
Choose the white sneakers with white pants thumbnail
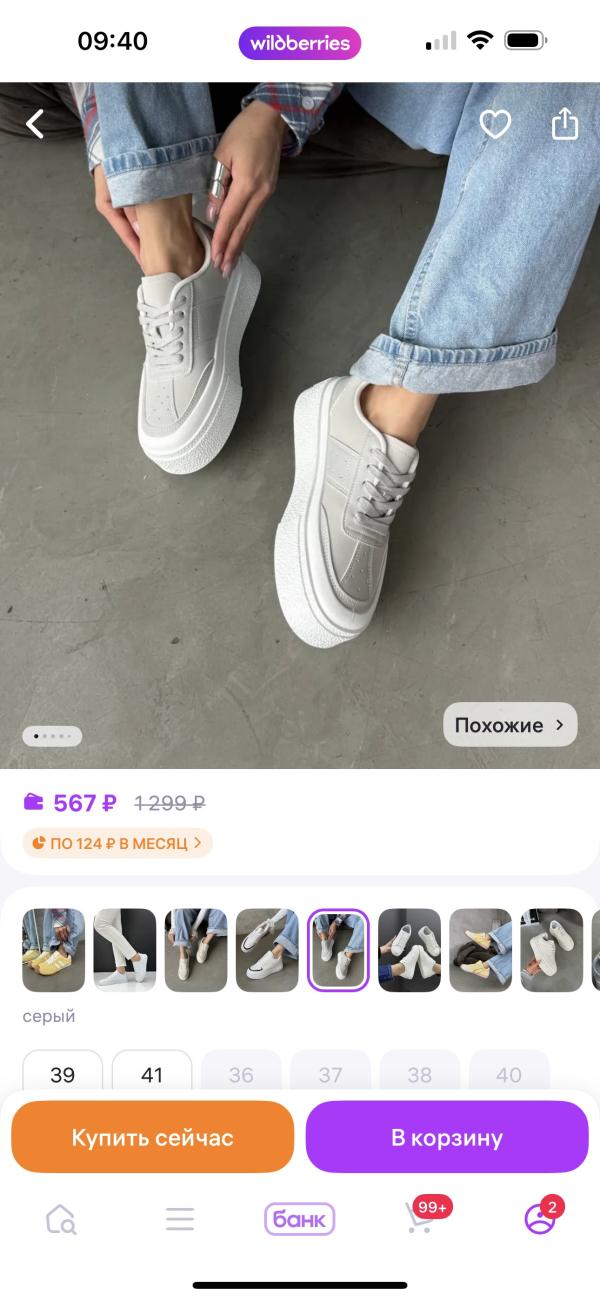(x=125, y=950)
